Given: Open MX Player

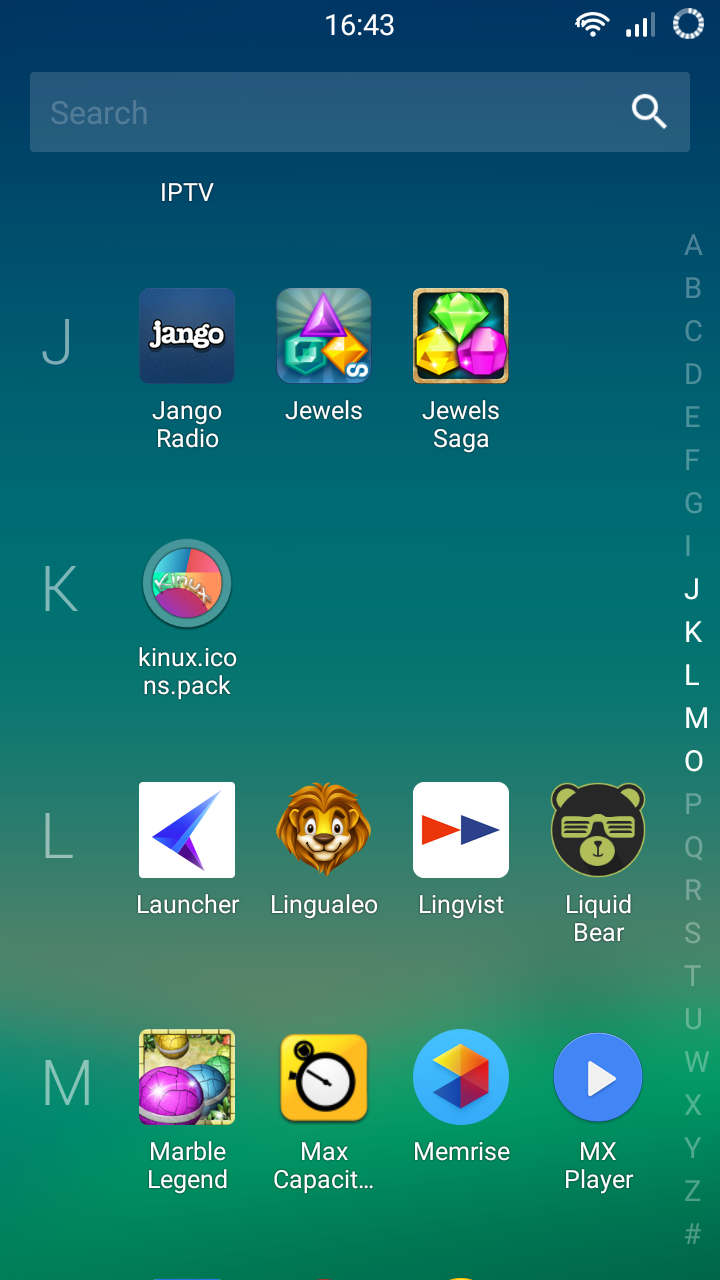Looking at the screenshot, I should click(x=598, y=1078).
